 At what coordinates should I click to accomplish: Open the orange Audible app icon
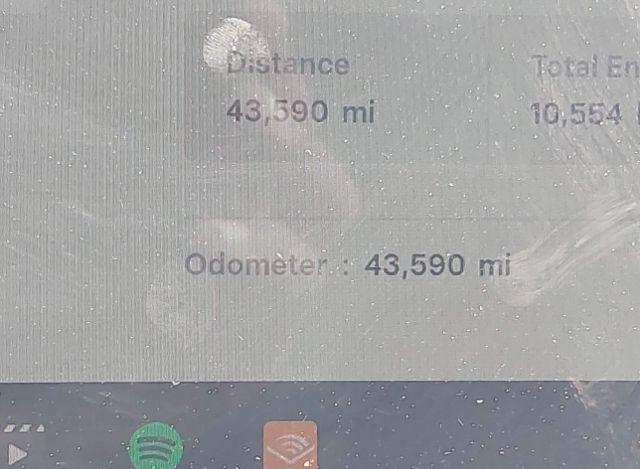[x=290, y=446]
